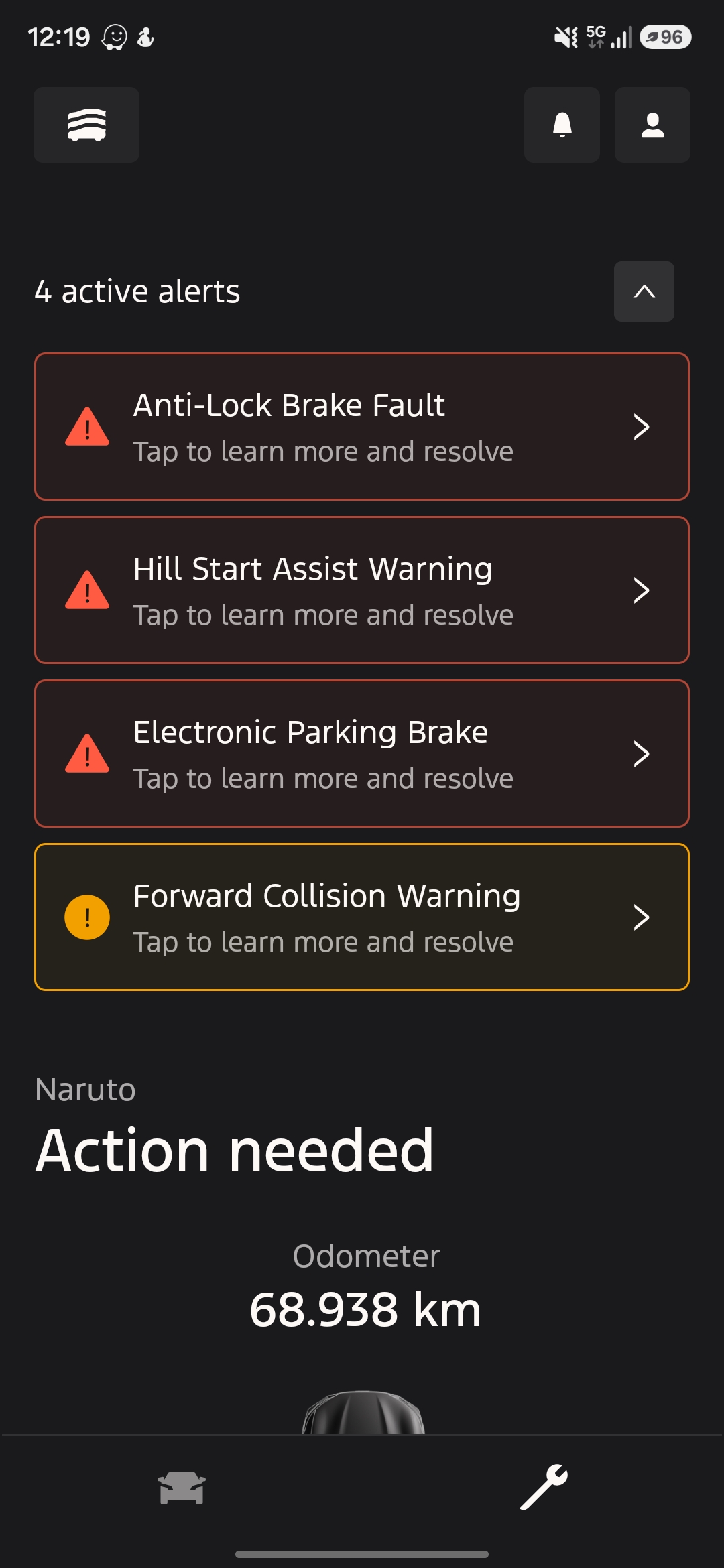Open the vehicle selector icon
The image size is (724, 1568).
click(x=86, y=125)
